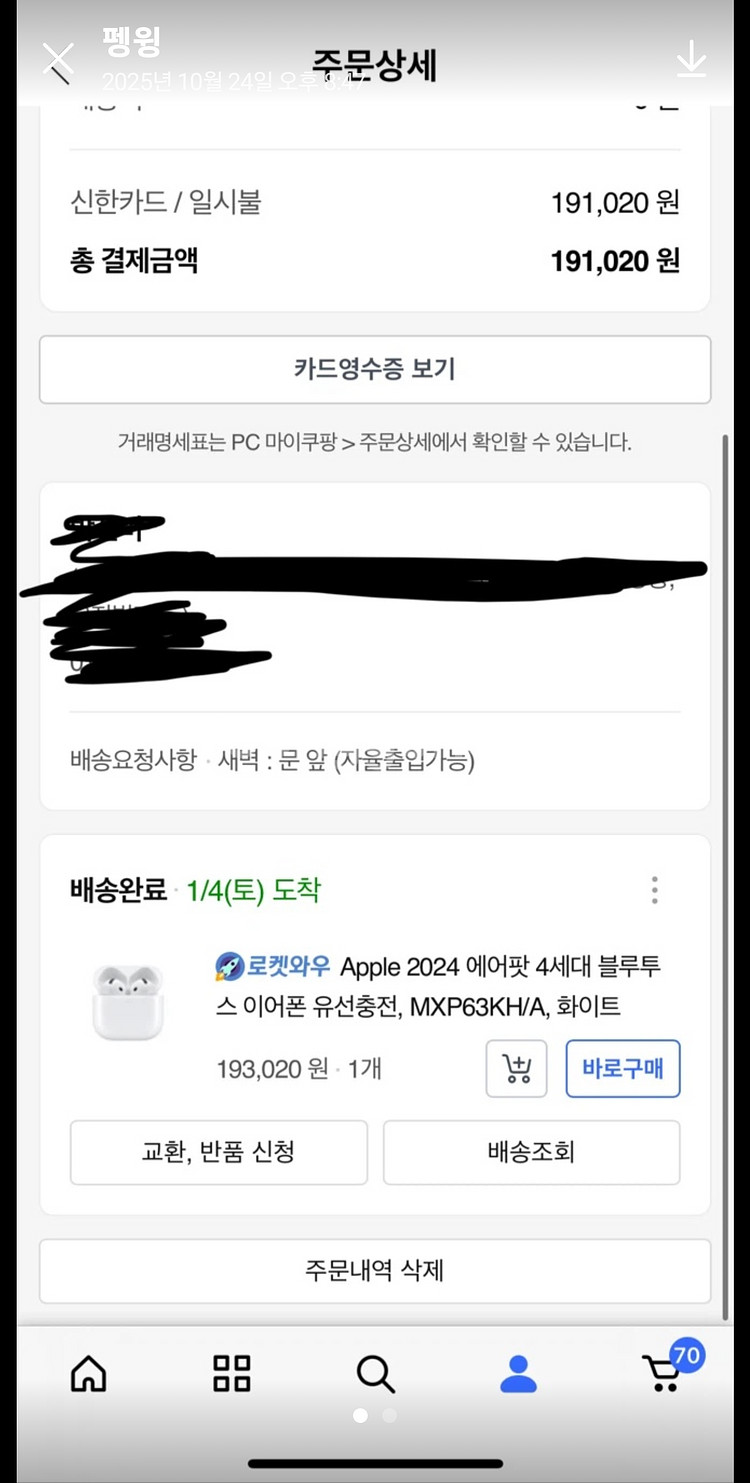Open the three-dot menu on the delivery card

[x=654, y=889]
